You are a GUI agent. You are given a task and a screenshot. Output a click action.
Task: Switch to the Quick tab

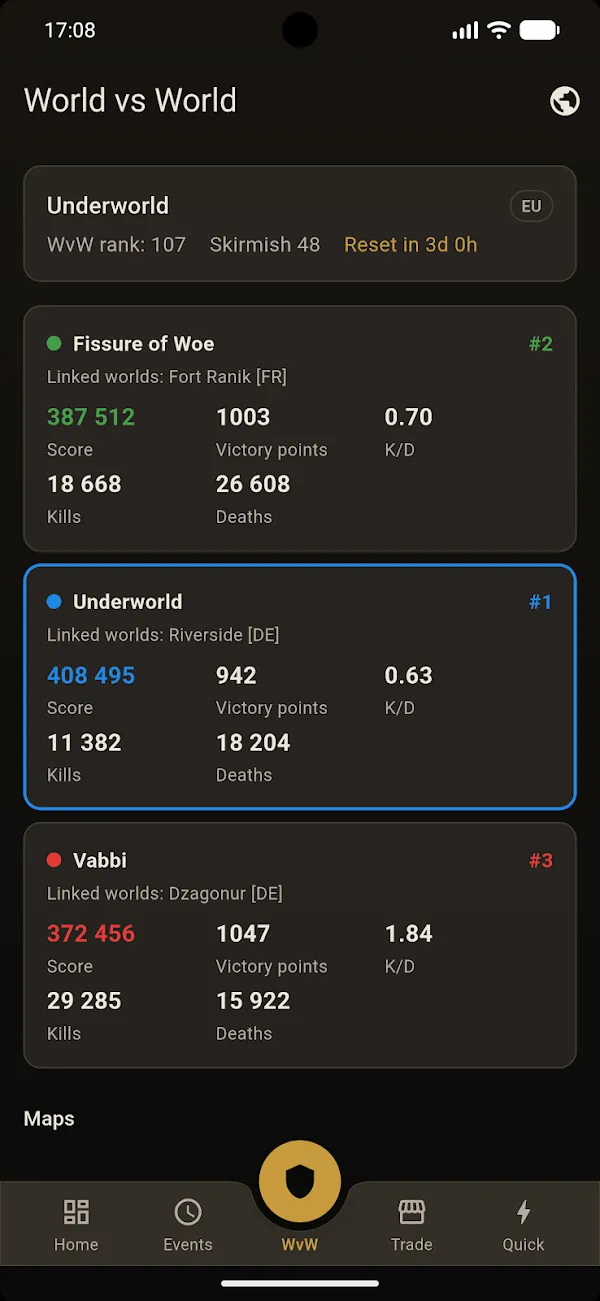tap(523, 1225)
